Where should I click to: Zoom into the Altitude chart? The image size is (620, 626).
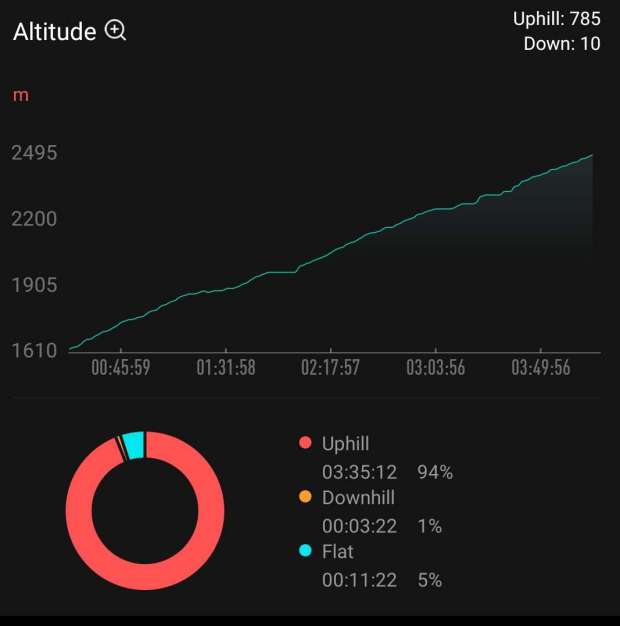[x=116, y=31]
